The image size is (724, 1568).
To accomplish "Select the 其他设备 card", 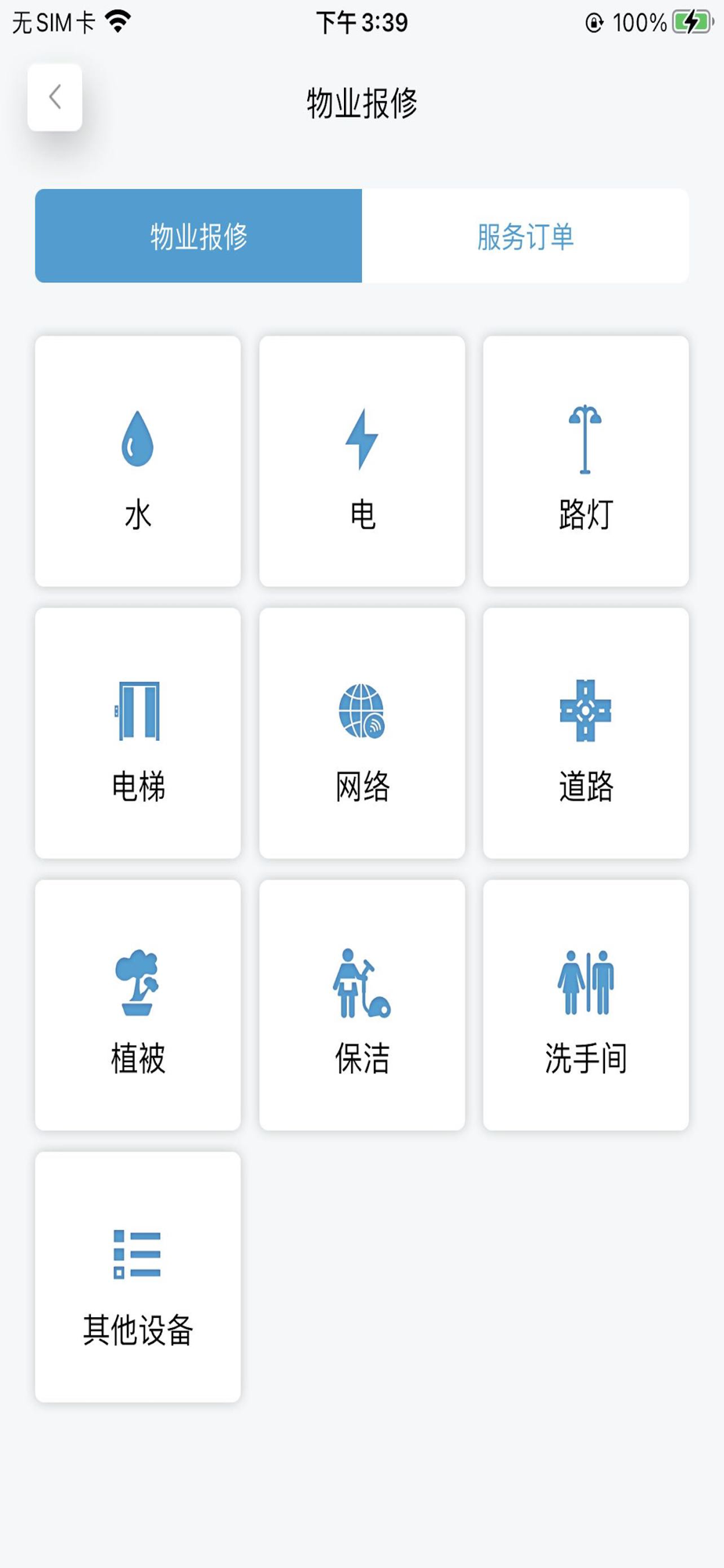I will tap(138, 1277).
